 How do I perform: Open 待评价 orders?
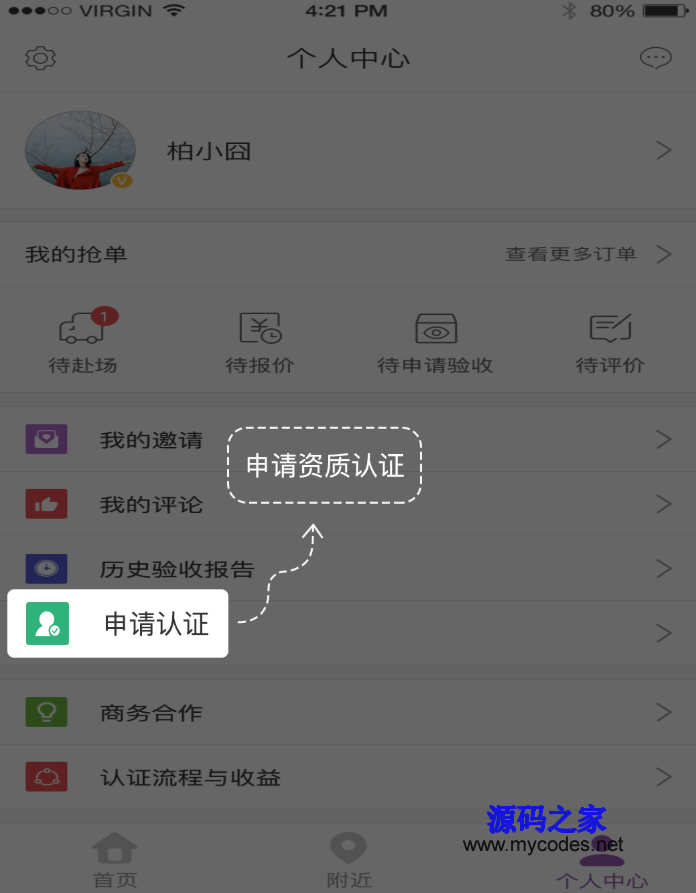pos(610,342)
